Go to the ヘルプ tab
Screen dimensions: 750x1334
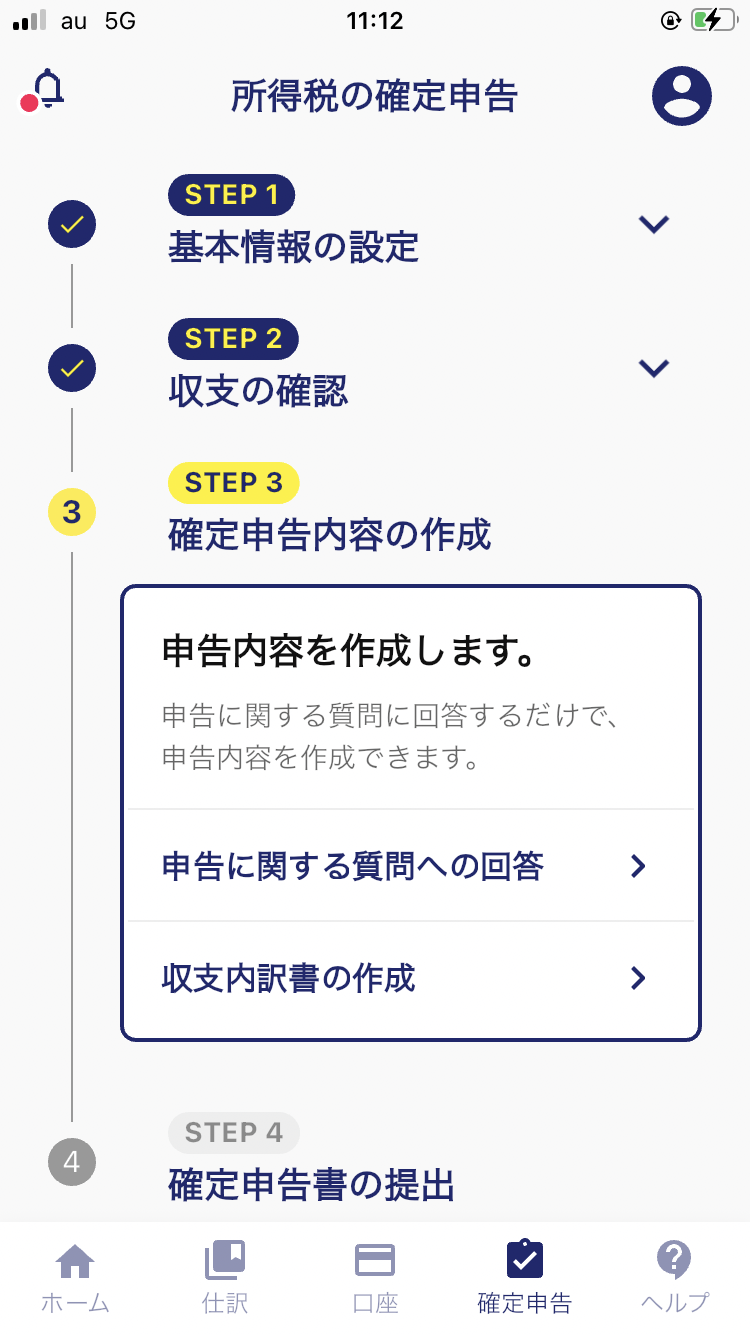tap(674, 1276)
